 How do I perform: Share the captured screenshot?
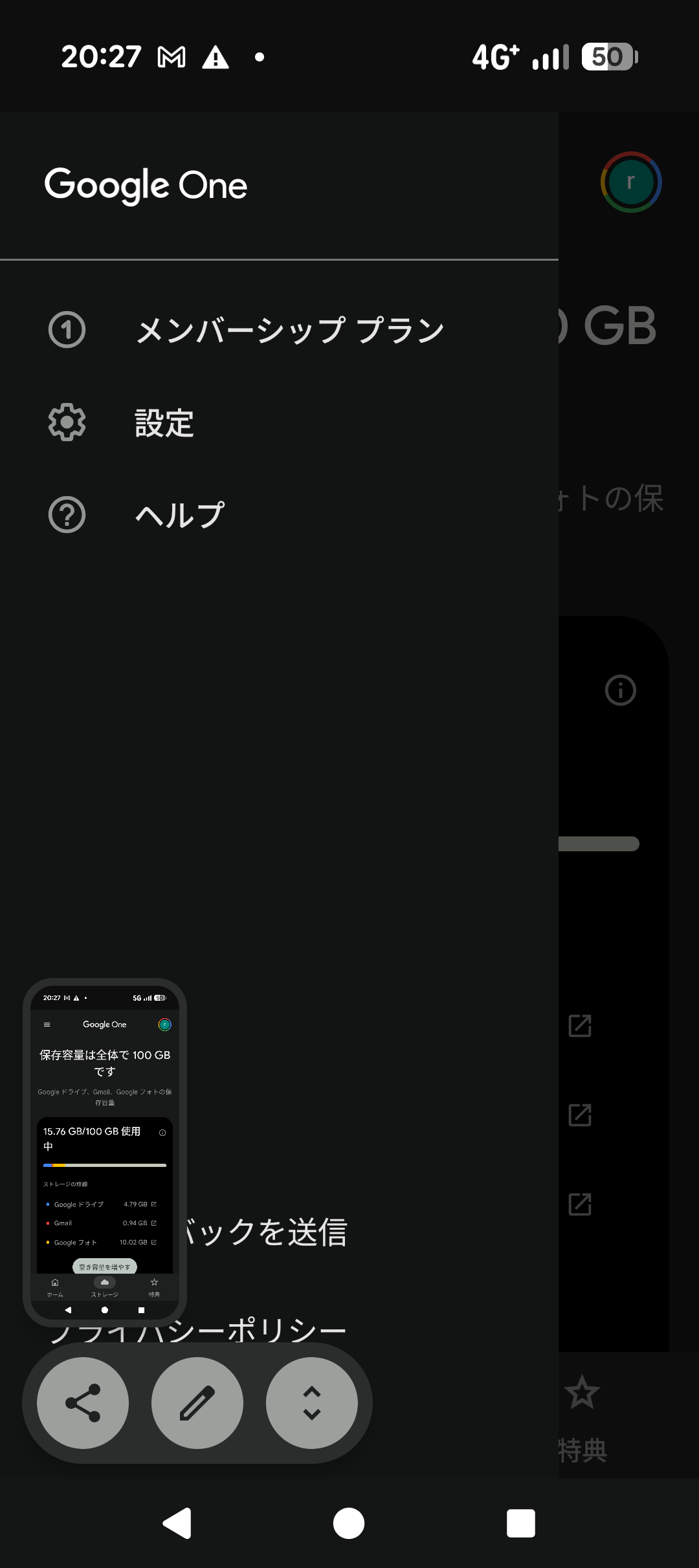(83, 1402)
